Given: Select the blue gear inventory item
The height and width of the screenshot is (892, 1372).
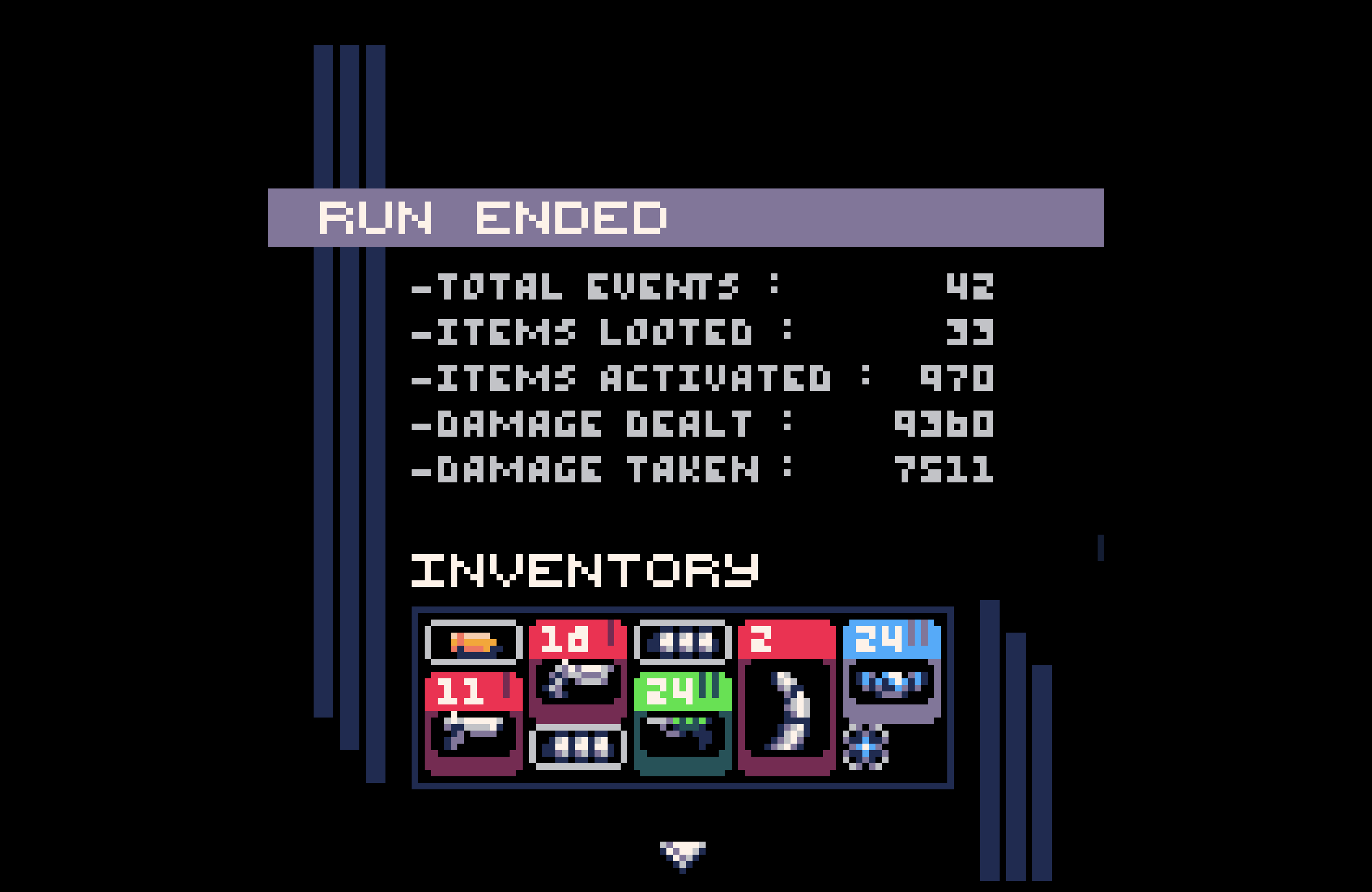Looking at the screenshot, I should (865, 747).
